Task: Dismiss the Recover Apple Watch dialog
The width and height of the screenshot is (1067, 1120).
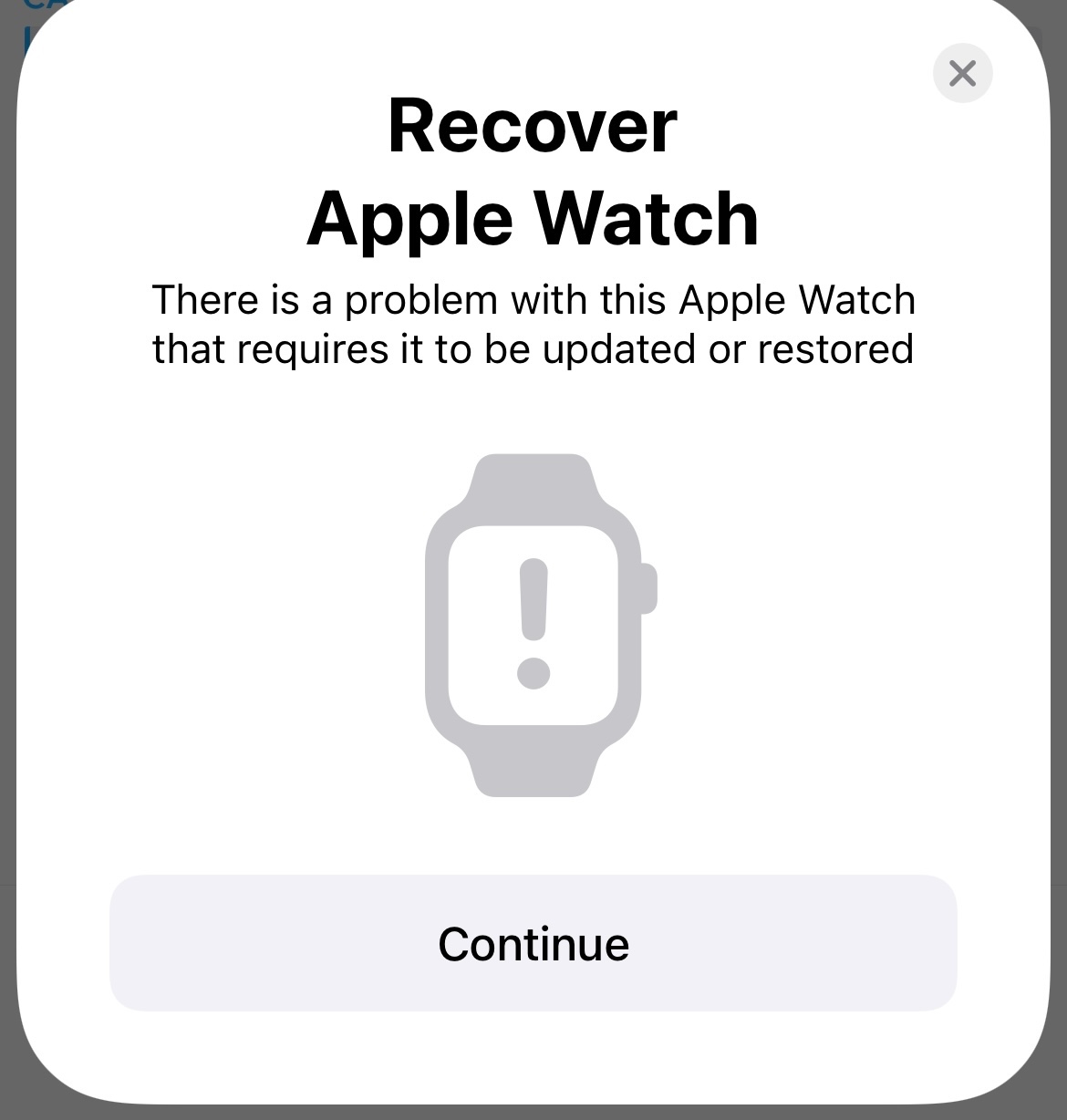Action: click(x=962, y=73)
